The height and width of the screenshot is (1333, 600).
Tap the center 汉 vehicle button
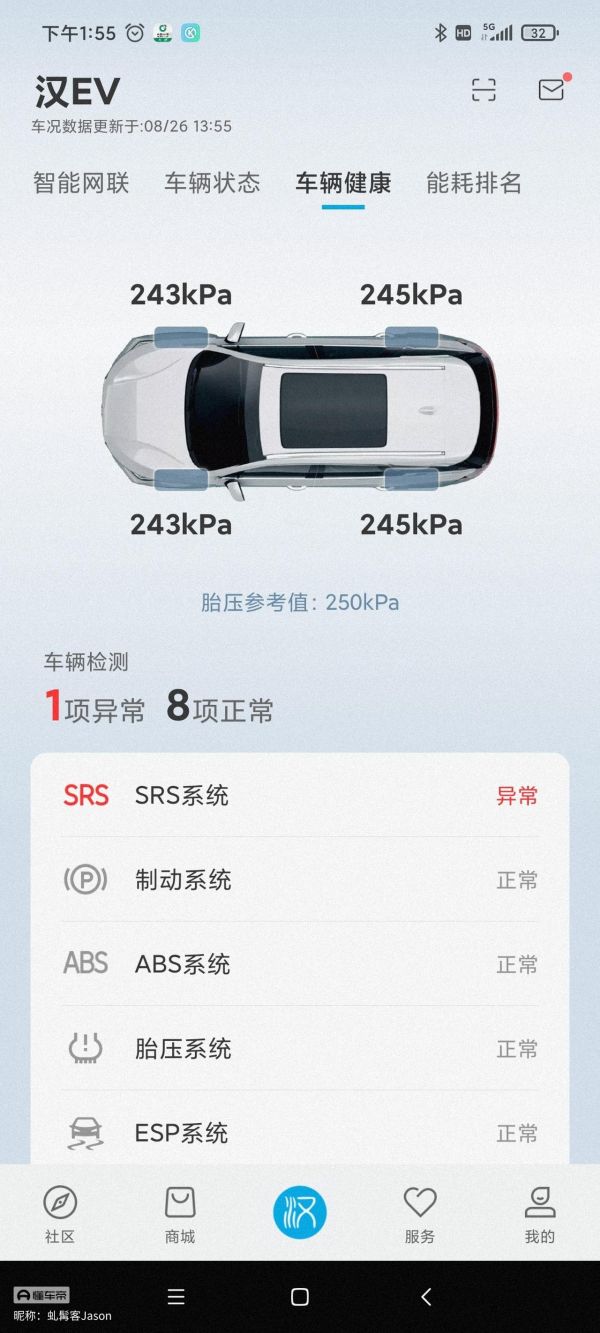pyautogui.click(x=300, y=1212)
